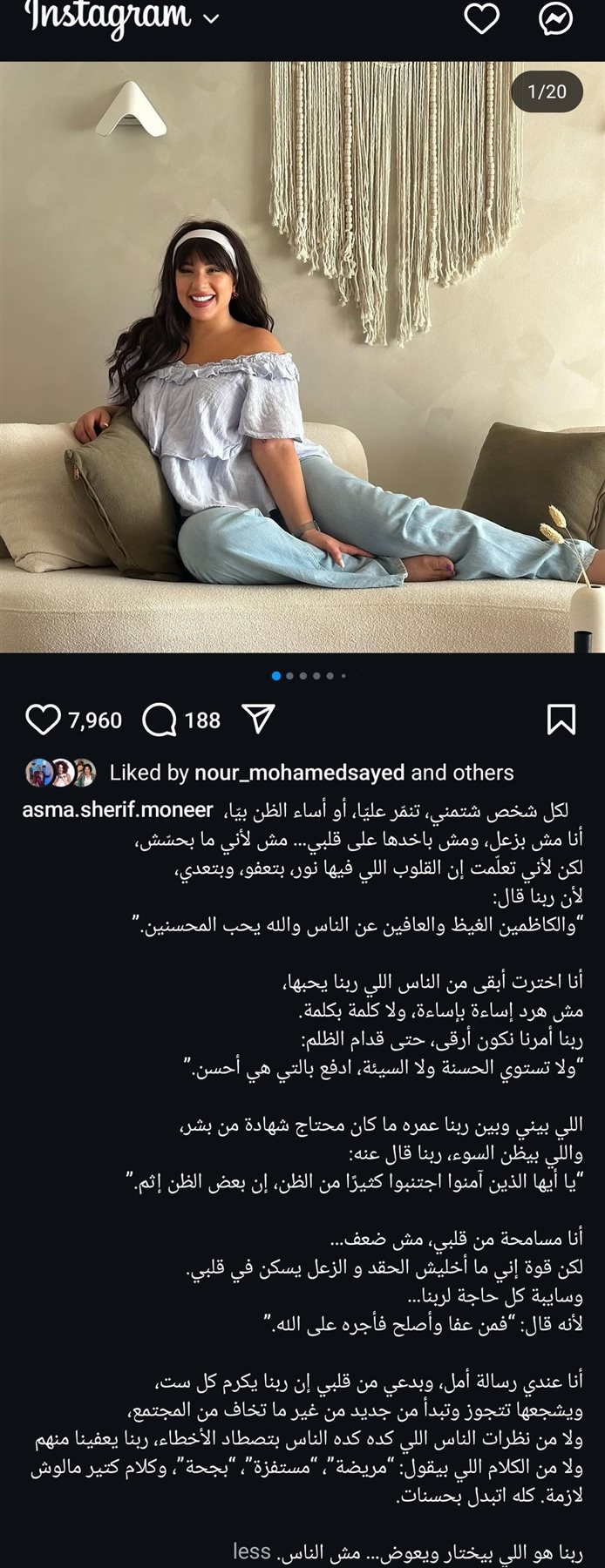The image size is (605, 1568).
Task: Open direct messages
Action: [555, 18]
